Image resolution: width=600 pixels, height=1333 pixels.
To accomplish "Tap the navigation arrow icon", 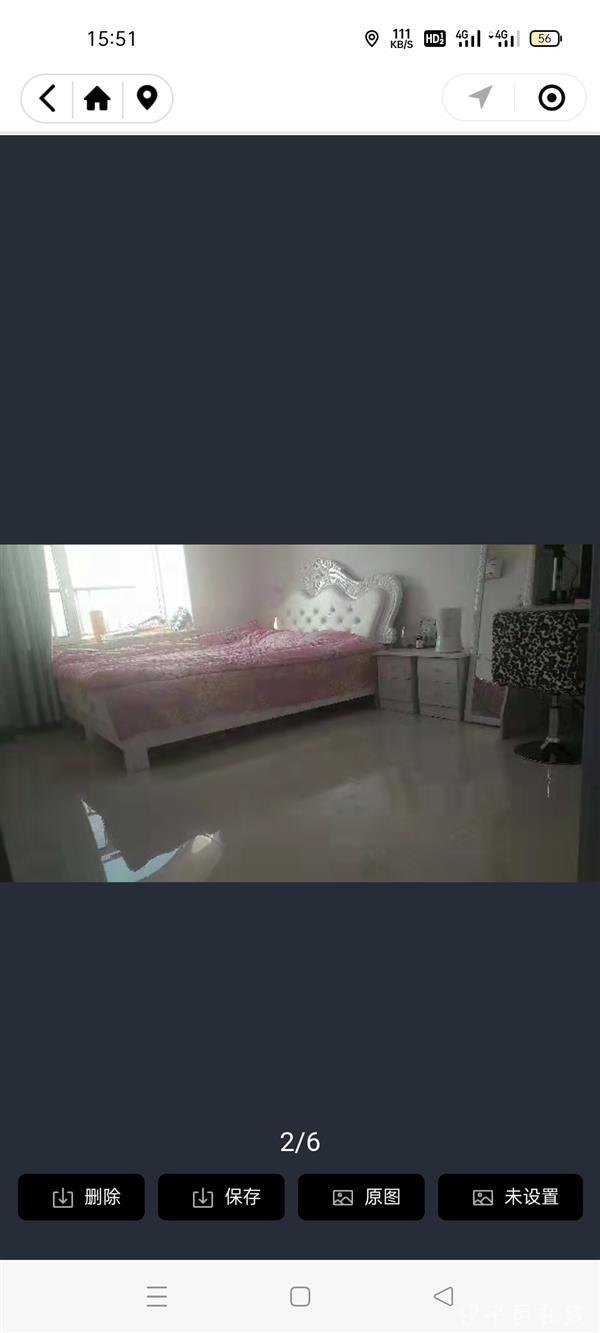I will point(481,97).
